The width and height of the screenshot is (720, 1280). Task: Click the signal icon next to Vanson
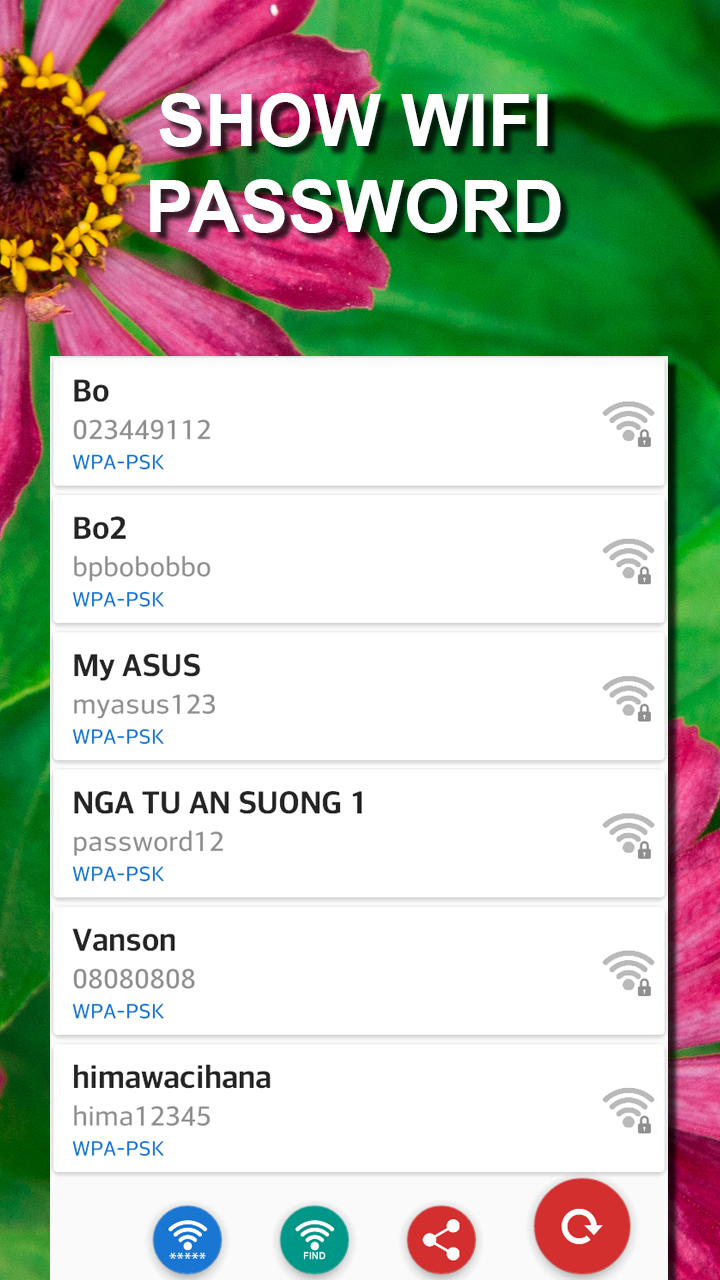tap(629, 971)
